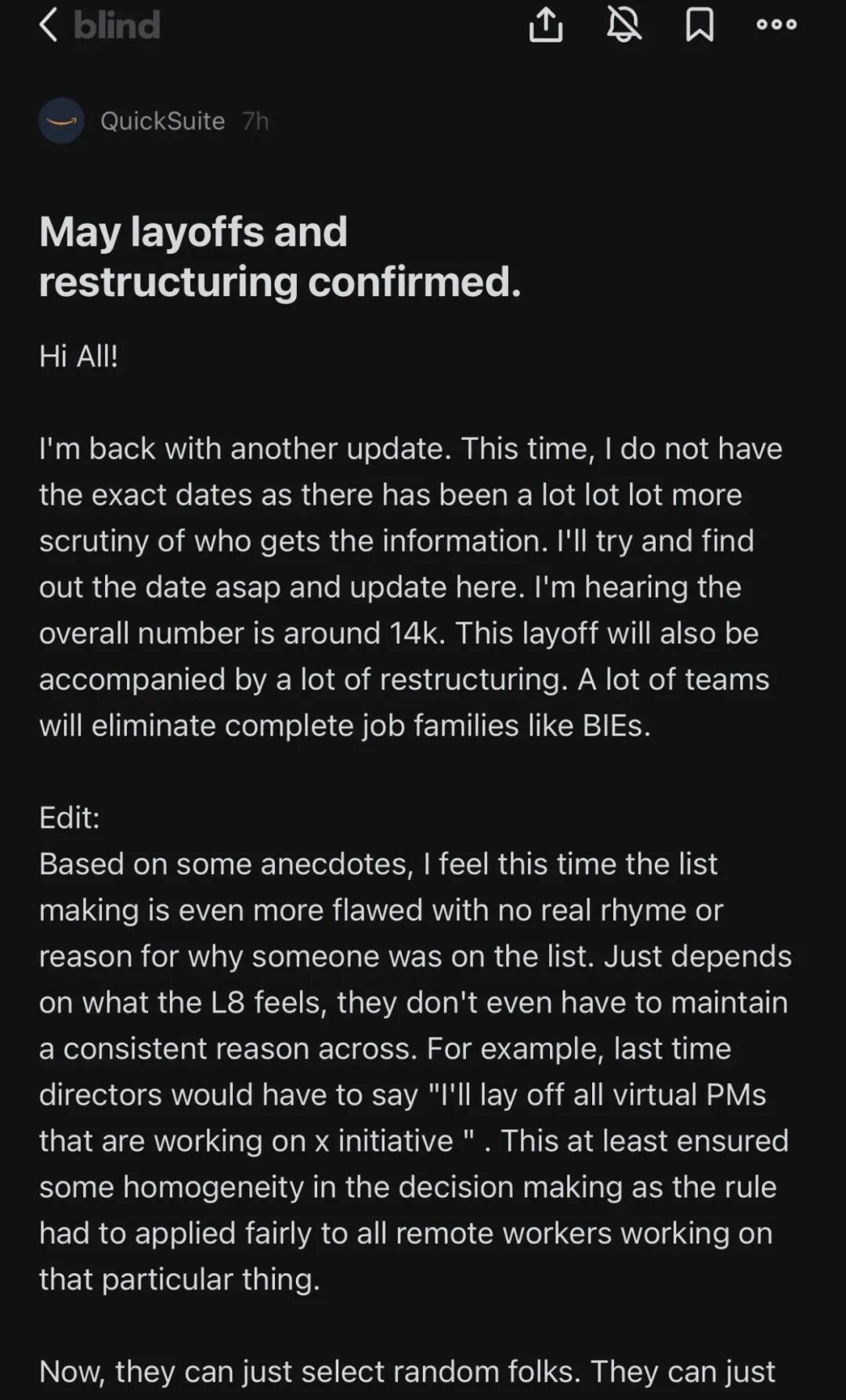Toggle the muted notifications bell
This screenshot has height=1400, width=846.
[624, 25]
